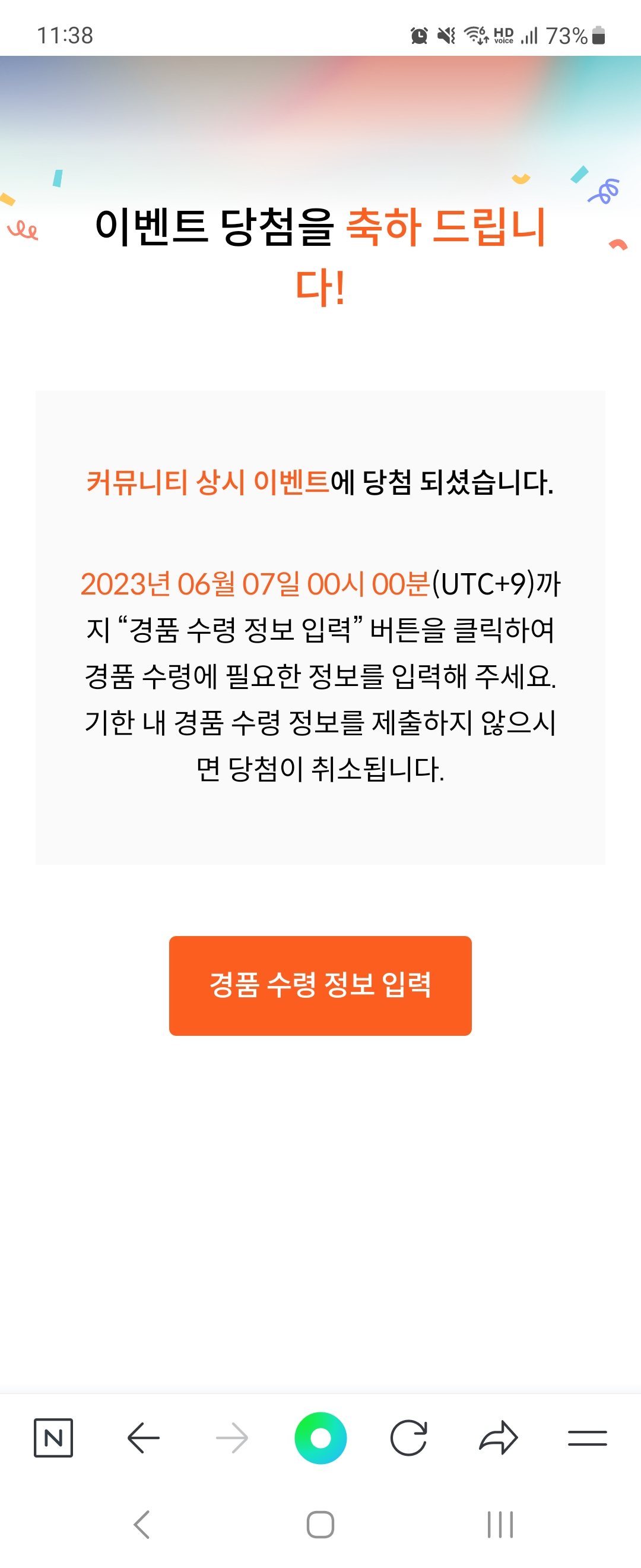Tap the green Naver search circle
This screenshot has height=1568, width=641.
[x=320, y=1438]
